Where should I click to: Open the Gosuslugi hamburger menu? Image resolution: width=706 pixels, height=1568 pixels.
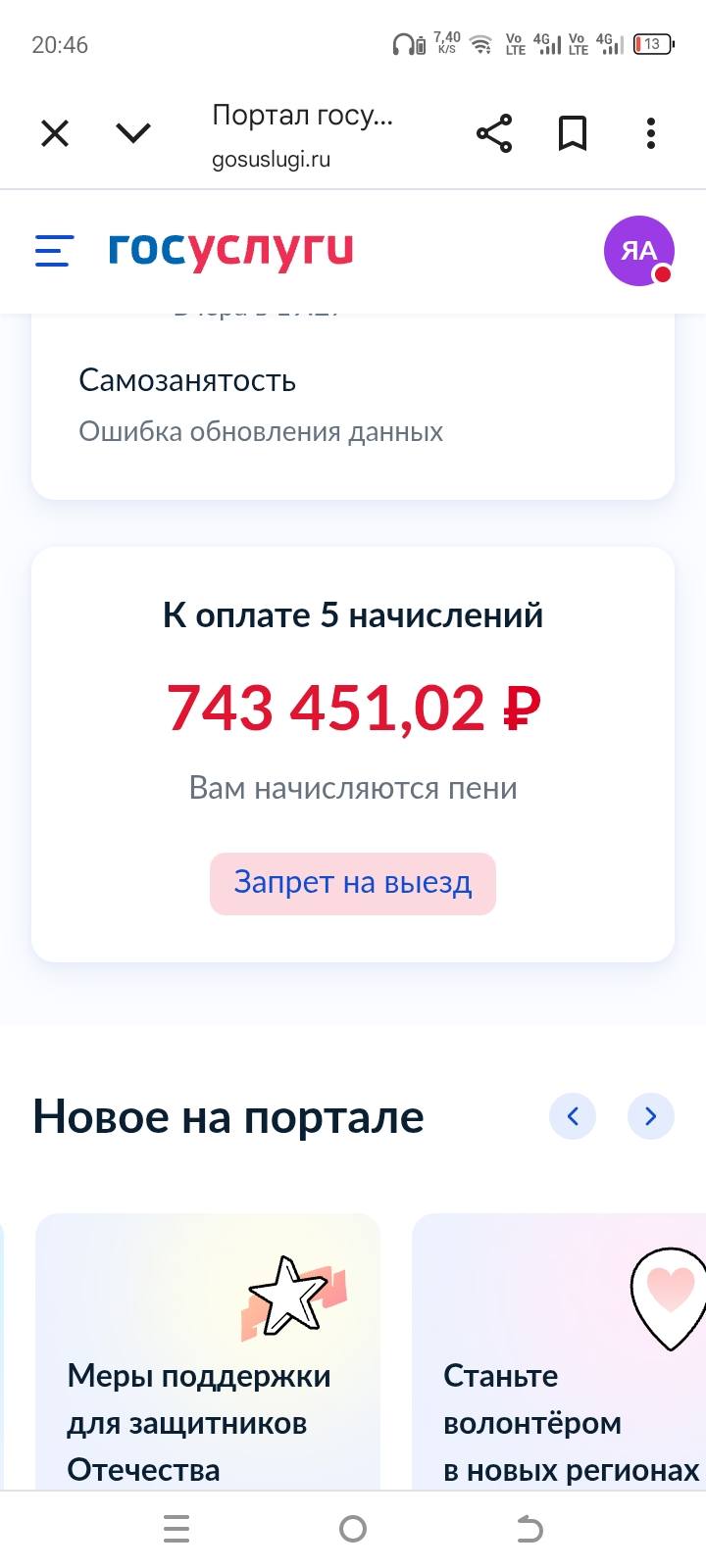click(53, 251)
